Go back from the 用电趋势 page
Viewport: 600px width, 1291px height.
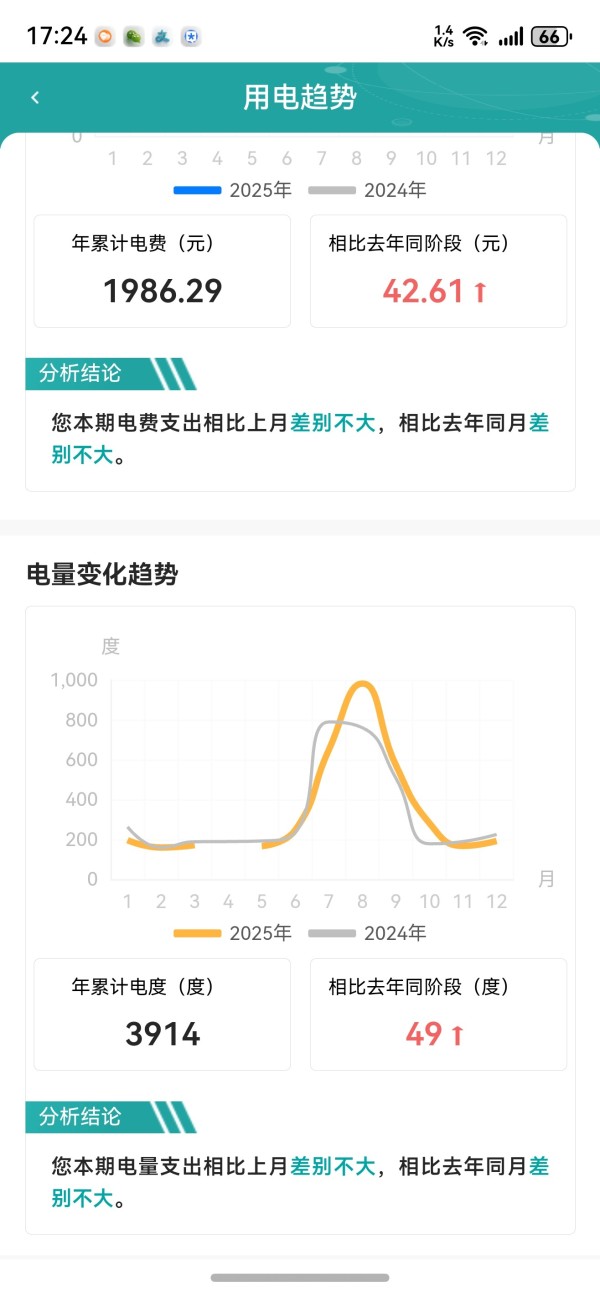pos(35,97)
